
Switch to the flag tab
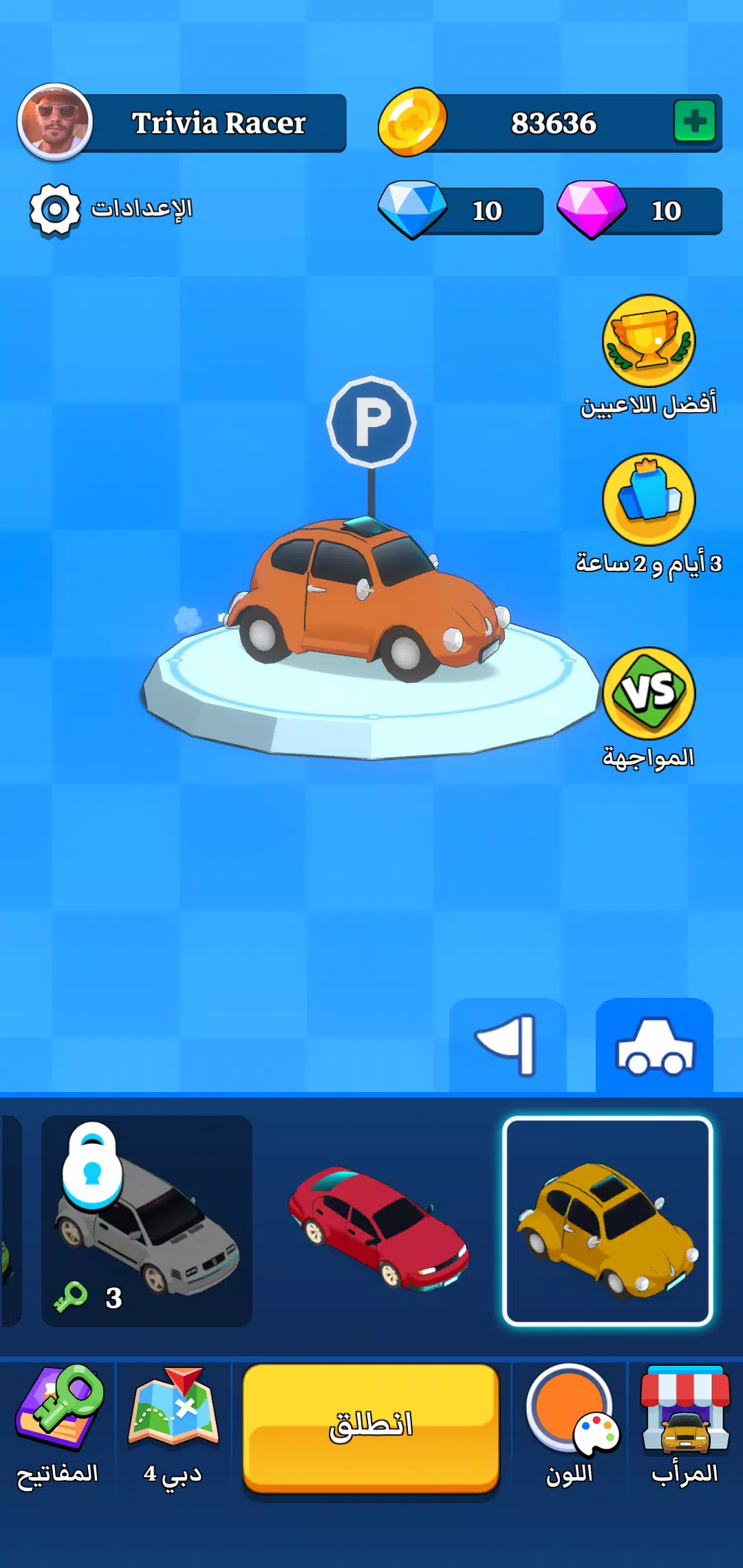pos(508,1045)
